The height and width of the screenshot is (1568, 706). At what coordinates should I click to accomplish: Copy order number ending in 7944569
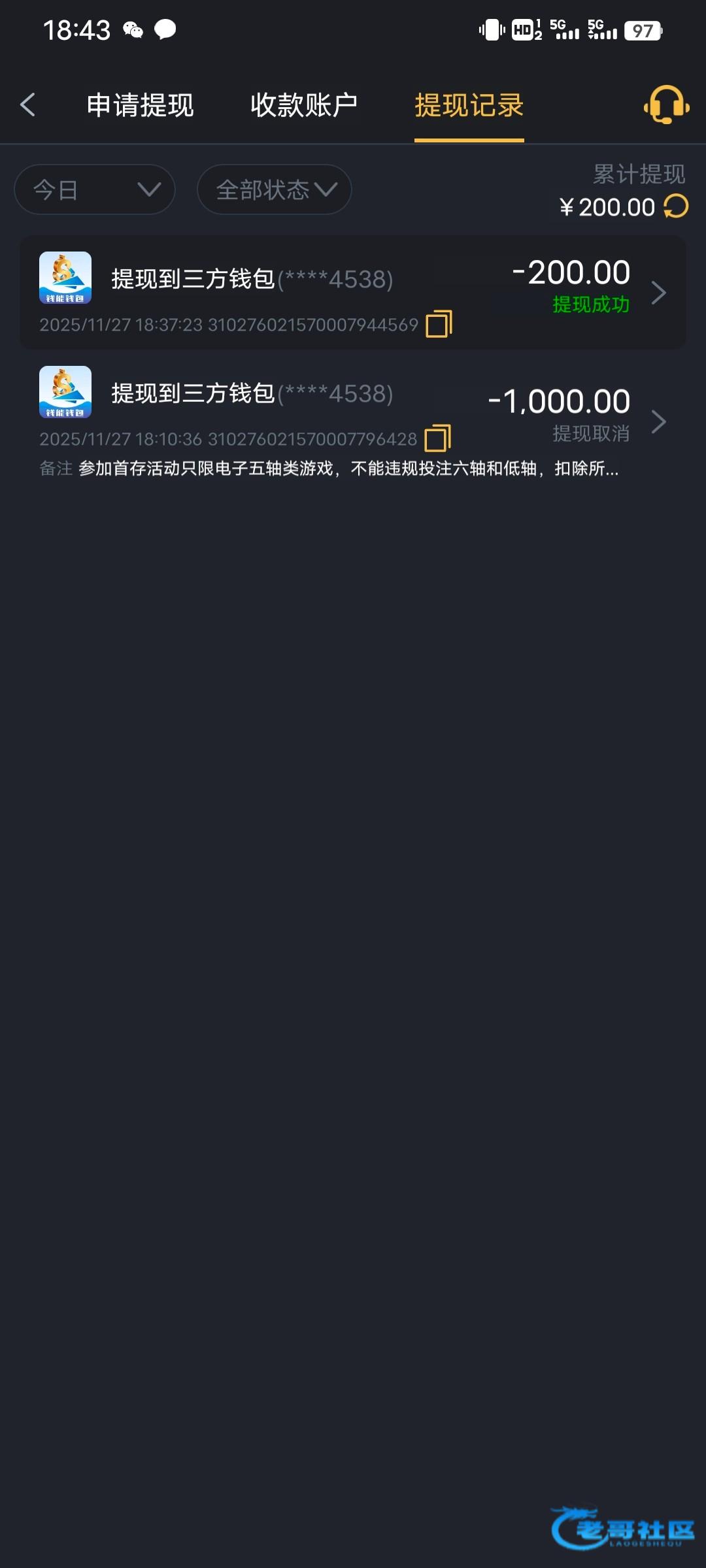point(439,324)
